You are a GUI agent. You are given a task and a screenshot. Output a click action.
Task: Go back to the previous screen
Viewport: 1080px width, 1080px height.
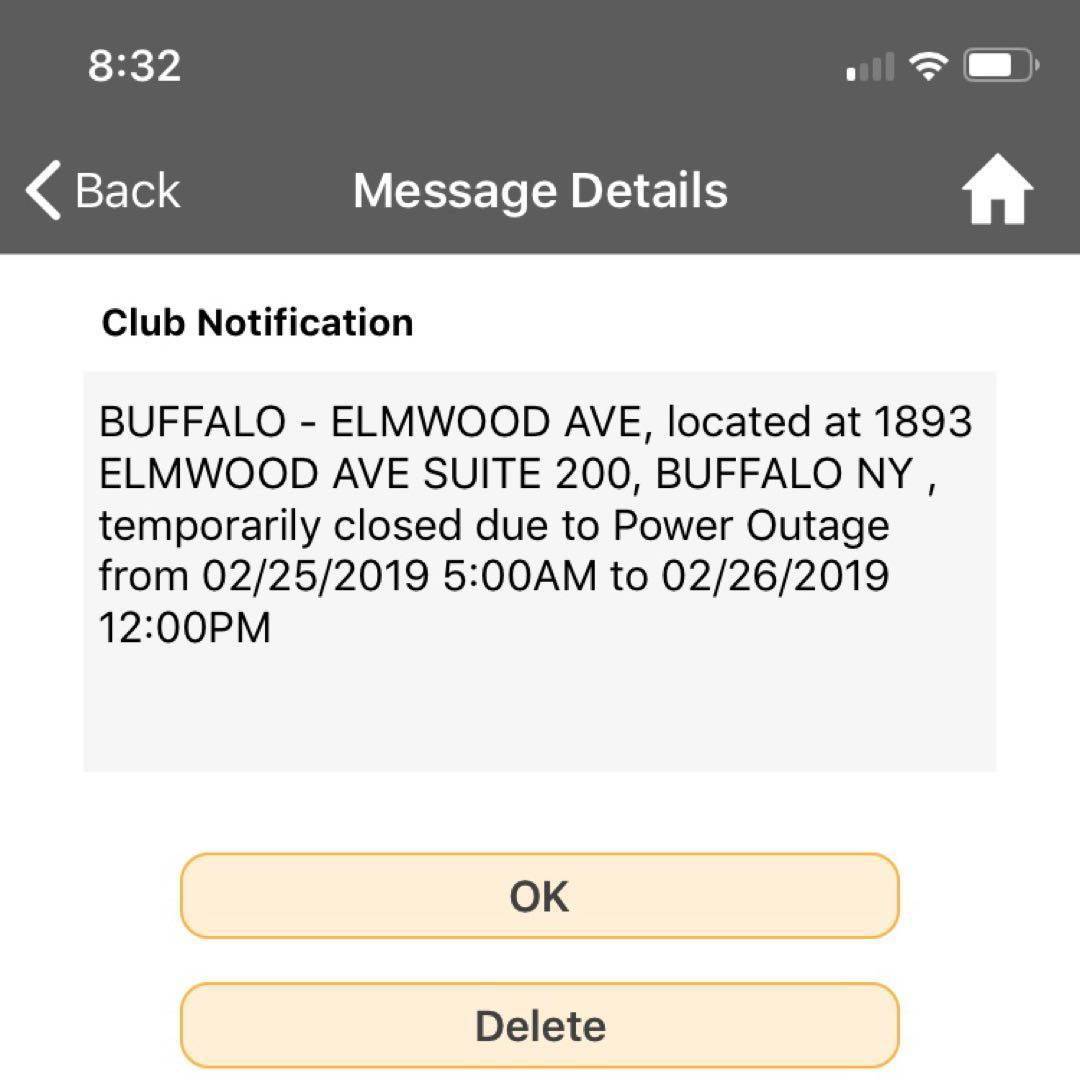click(103, 190)
